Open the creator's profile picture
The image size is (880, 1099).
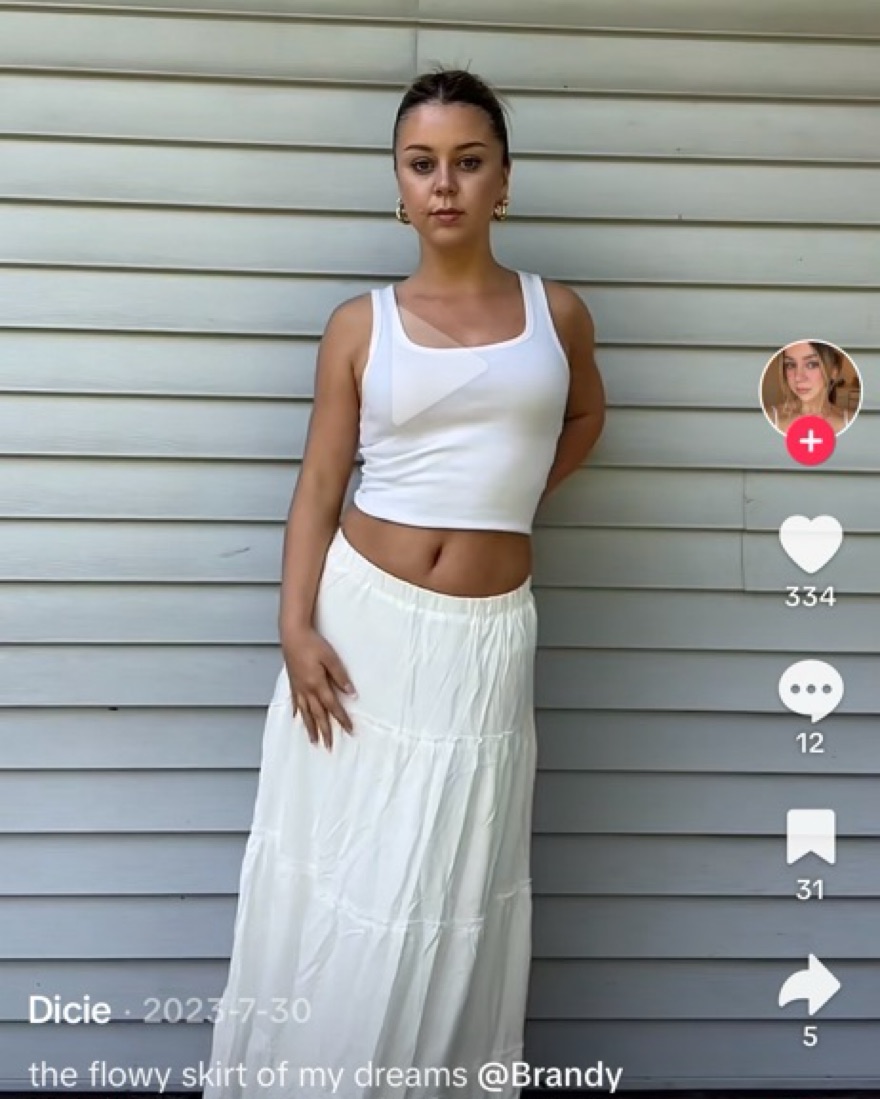tap(810, 386)
